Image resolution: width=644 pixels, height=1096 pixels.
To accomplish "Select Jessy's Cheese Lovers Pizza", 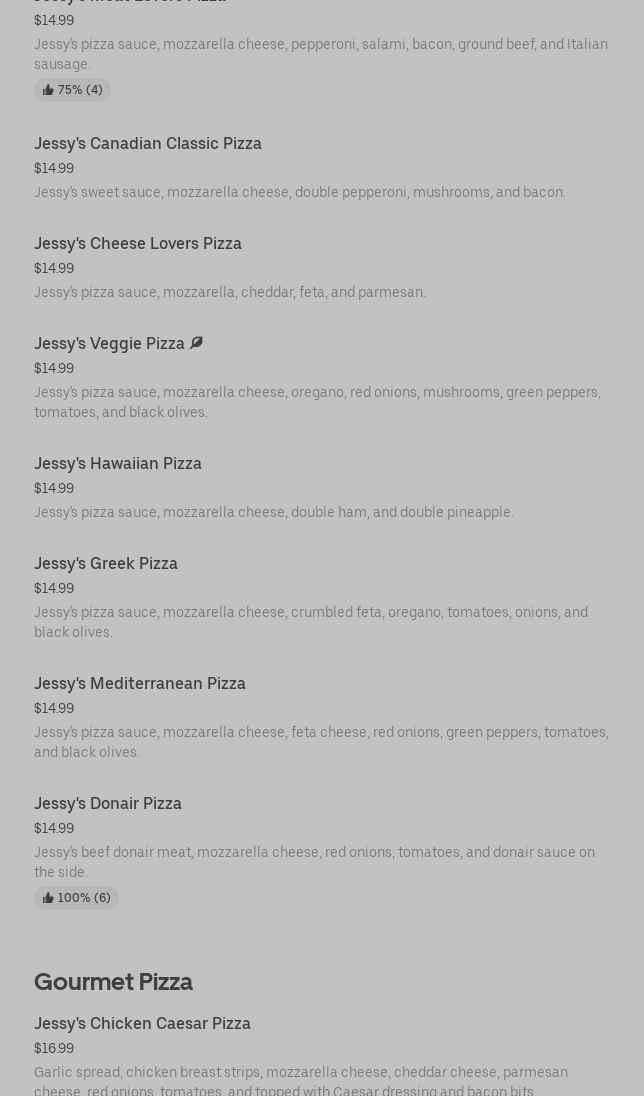I will pos(138,243).
